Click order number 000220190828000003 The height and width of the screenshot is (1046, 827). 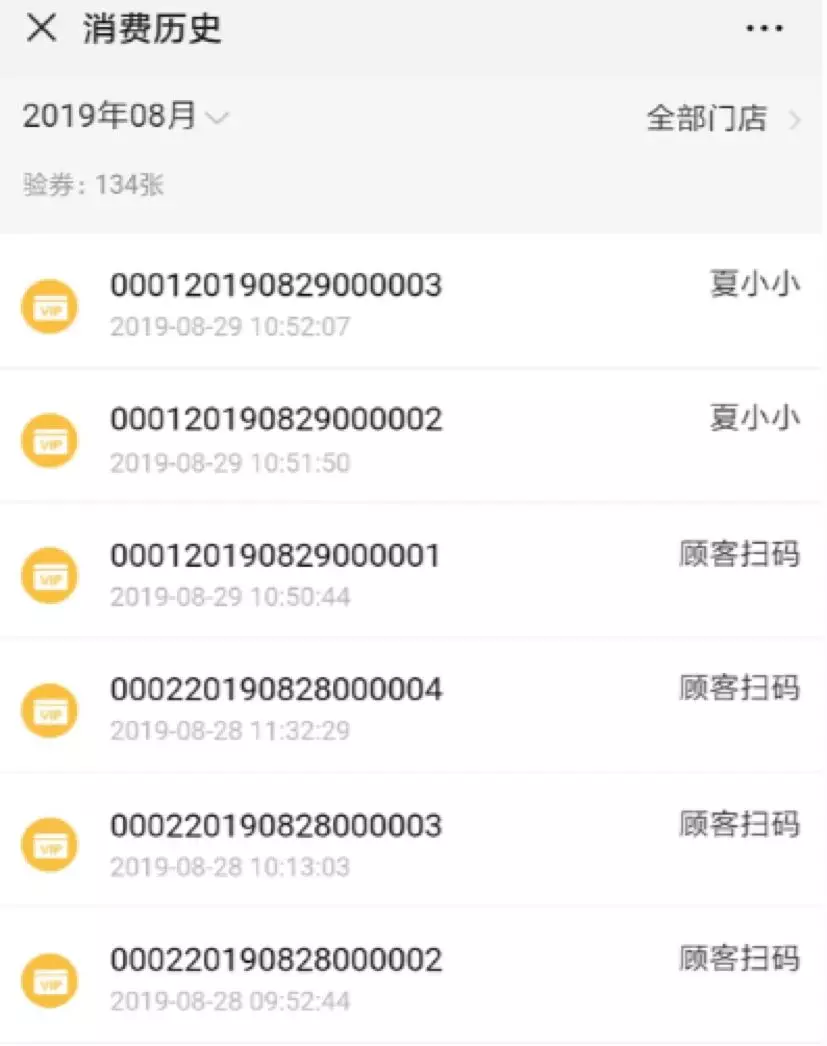(275, 826)
